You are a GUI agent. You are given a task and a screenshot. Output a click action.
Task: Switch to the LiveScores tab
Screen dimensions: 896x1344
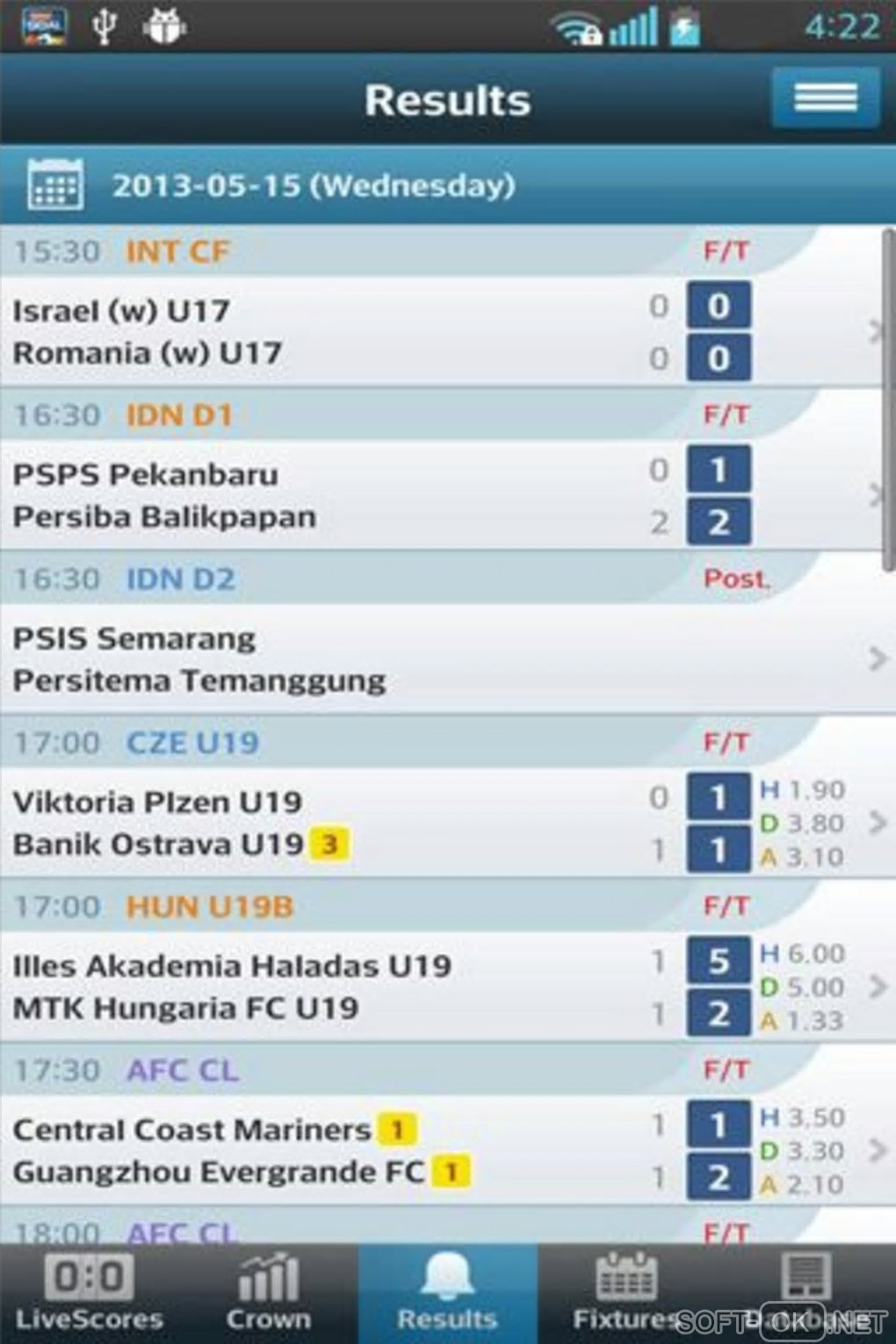tap(90, 1293)
